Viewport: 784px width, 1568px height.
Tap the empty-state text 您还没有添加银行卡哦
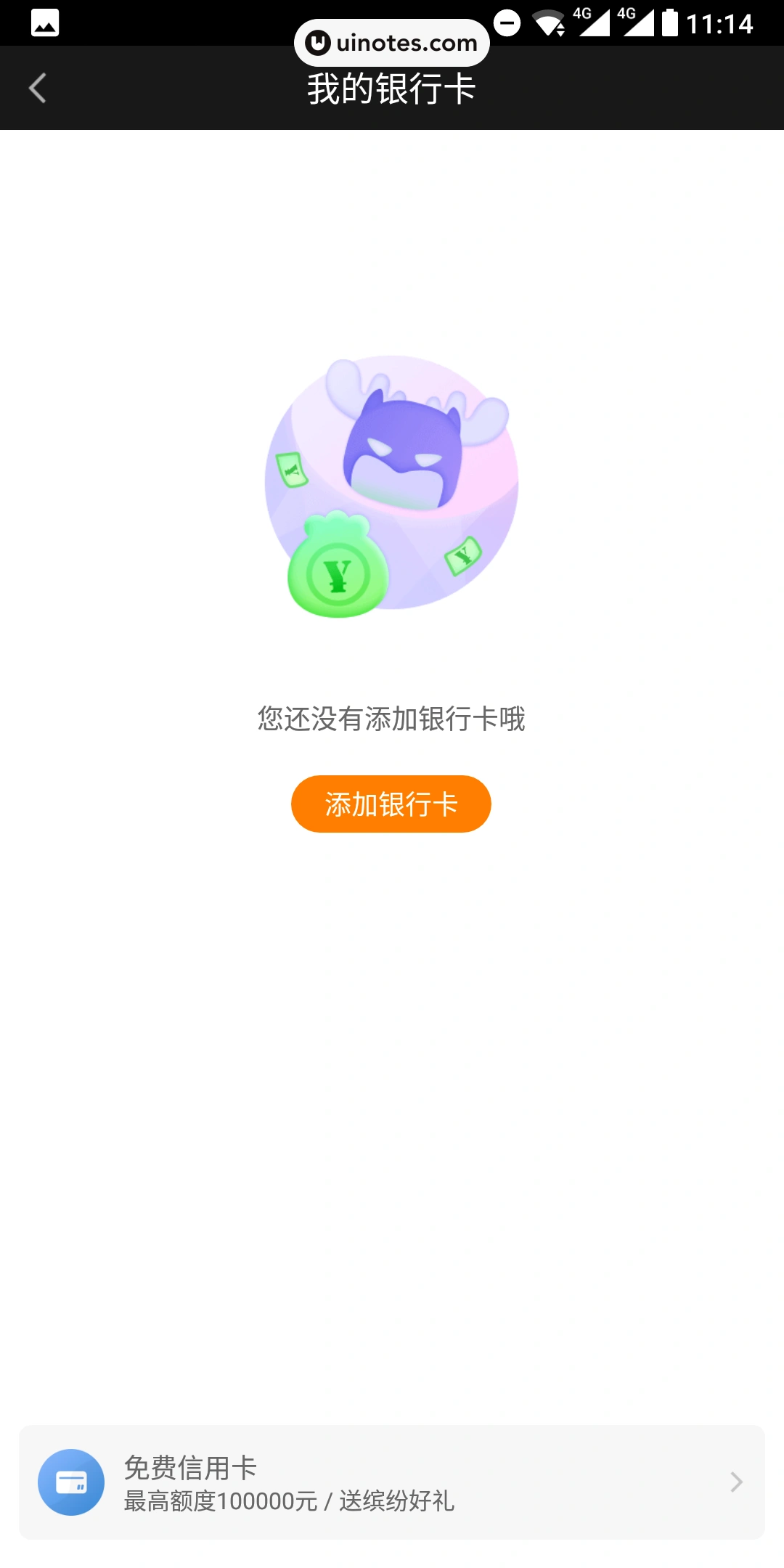391,719
